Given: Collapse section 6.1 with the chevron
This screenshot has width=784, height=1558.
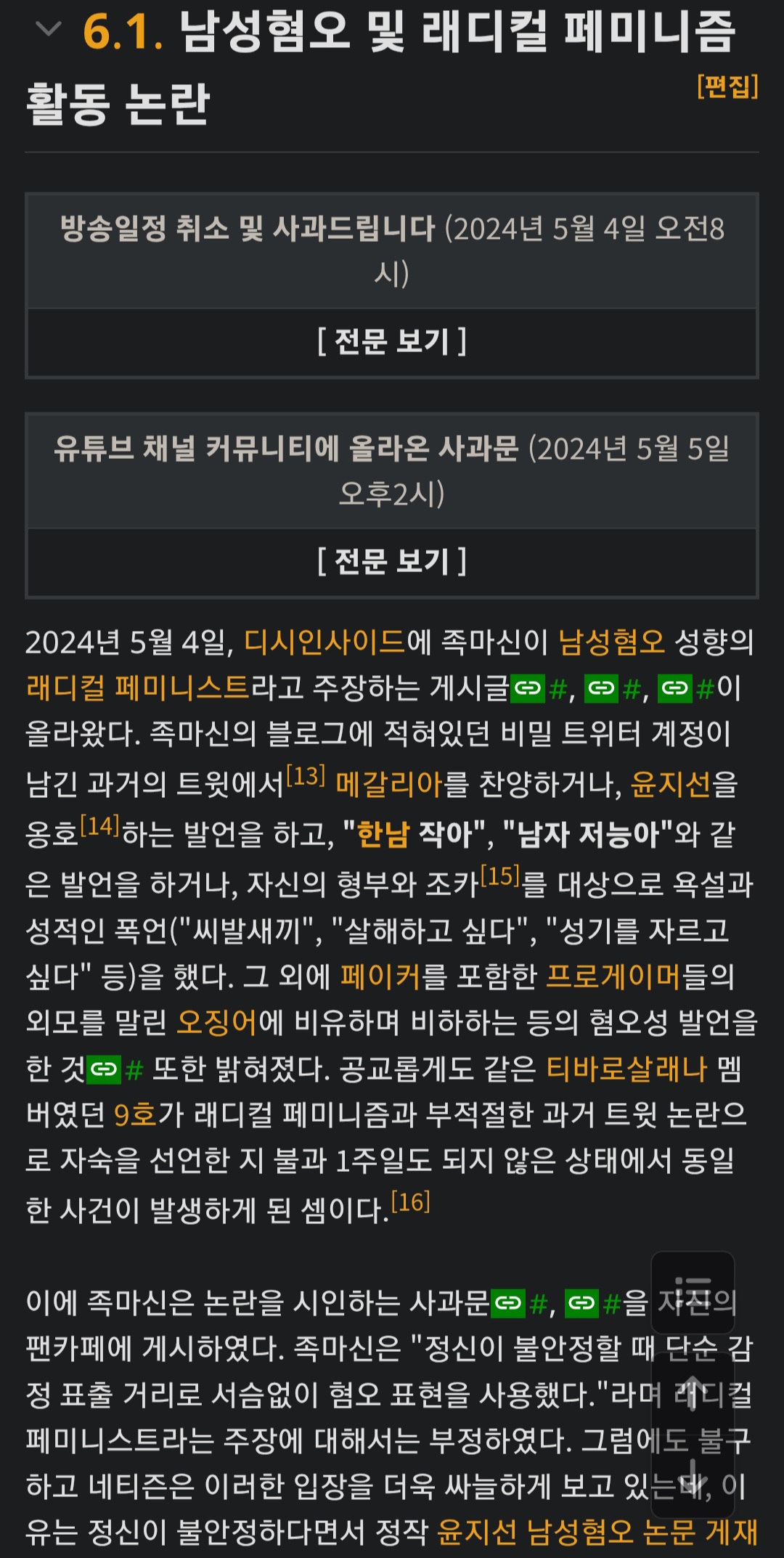Looking at the screenshot, I should (x=48, y=30).
